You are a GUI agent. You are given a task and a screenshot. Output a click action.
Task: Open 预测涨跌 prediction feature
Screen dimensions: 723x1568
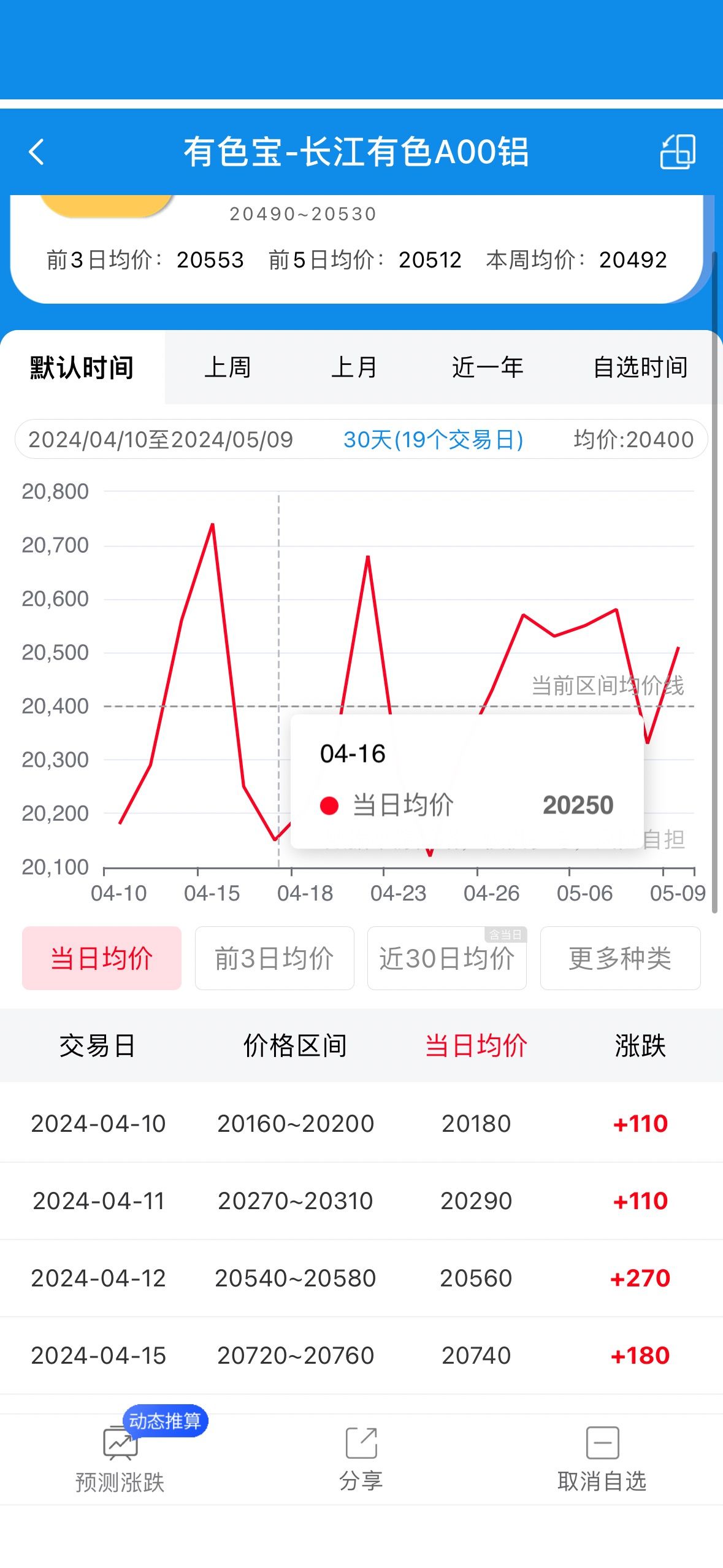coord(120,1460)
